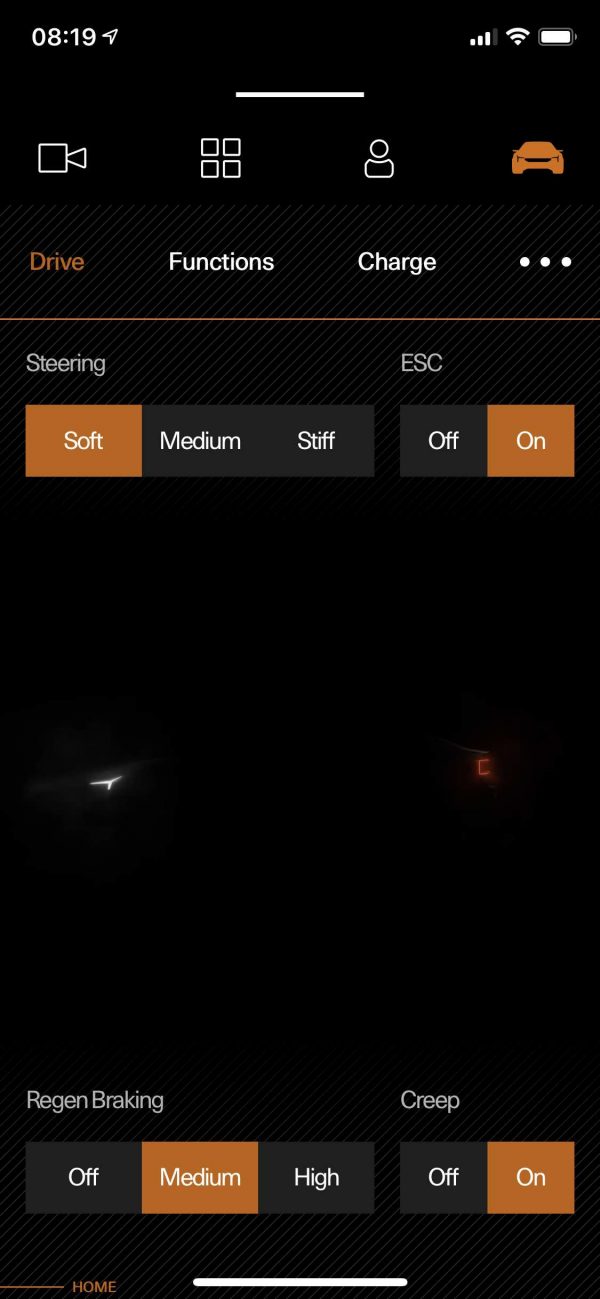Set steering to Medium

(x=200, y=441)
